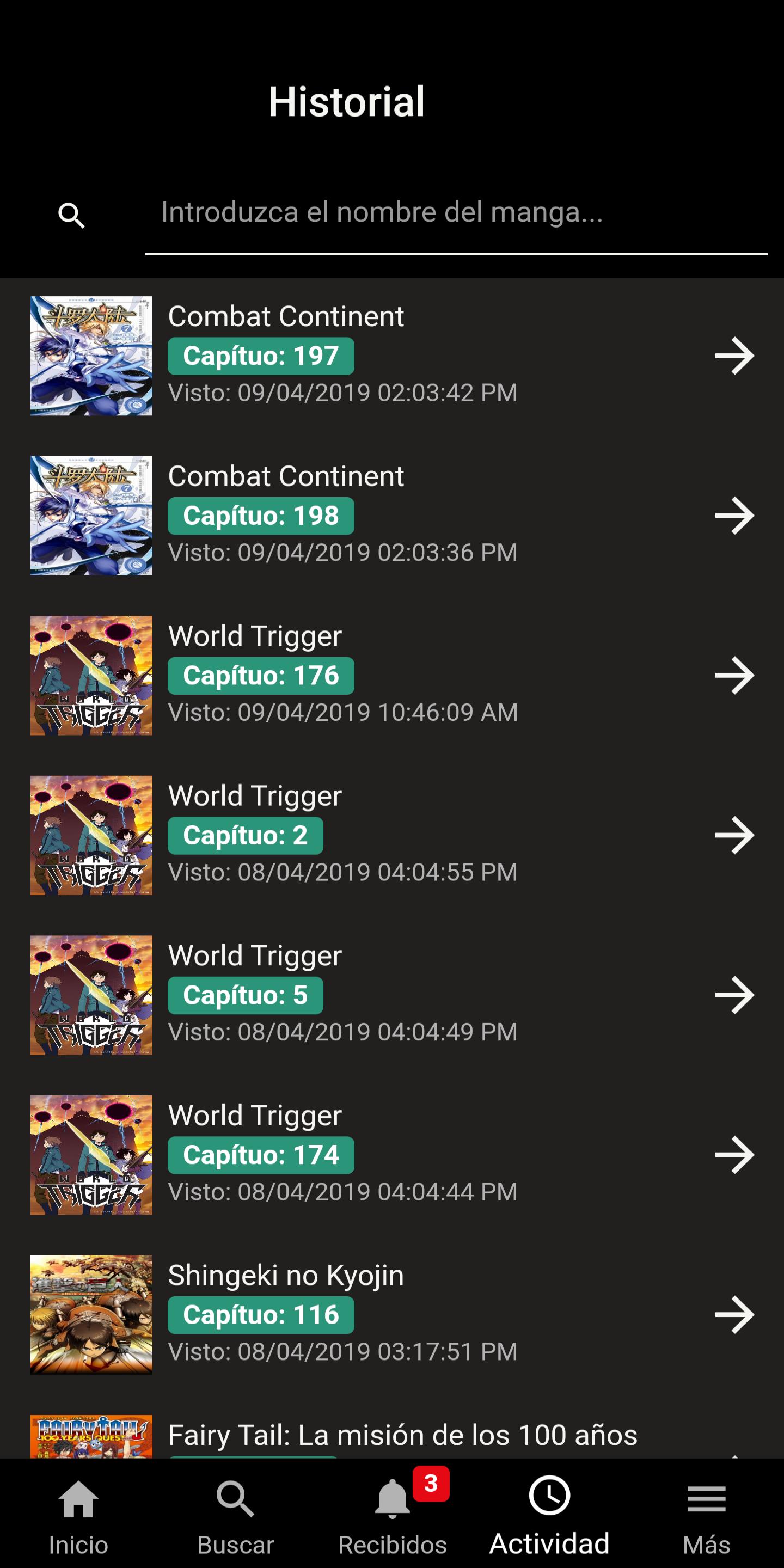
Task: Tap the Capítuo: 197 badge
Action: (x=261, y=356)
